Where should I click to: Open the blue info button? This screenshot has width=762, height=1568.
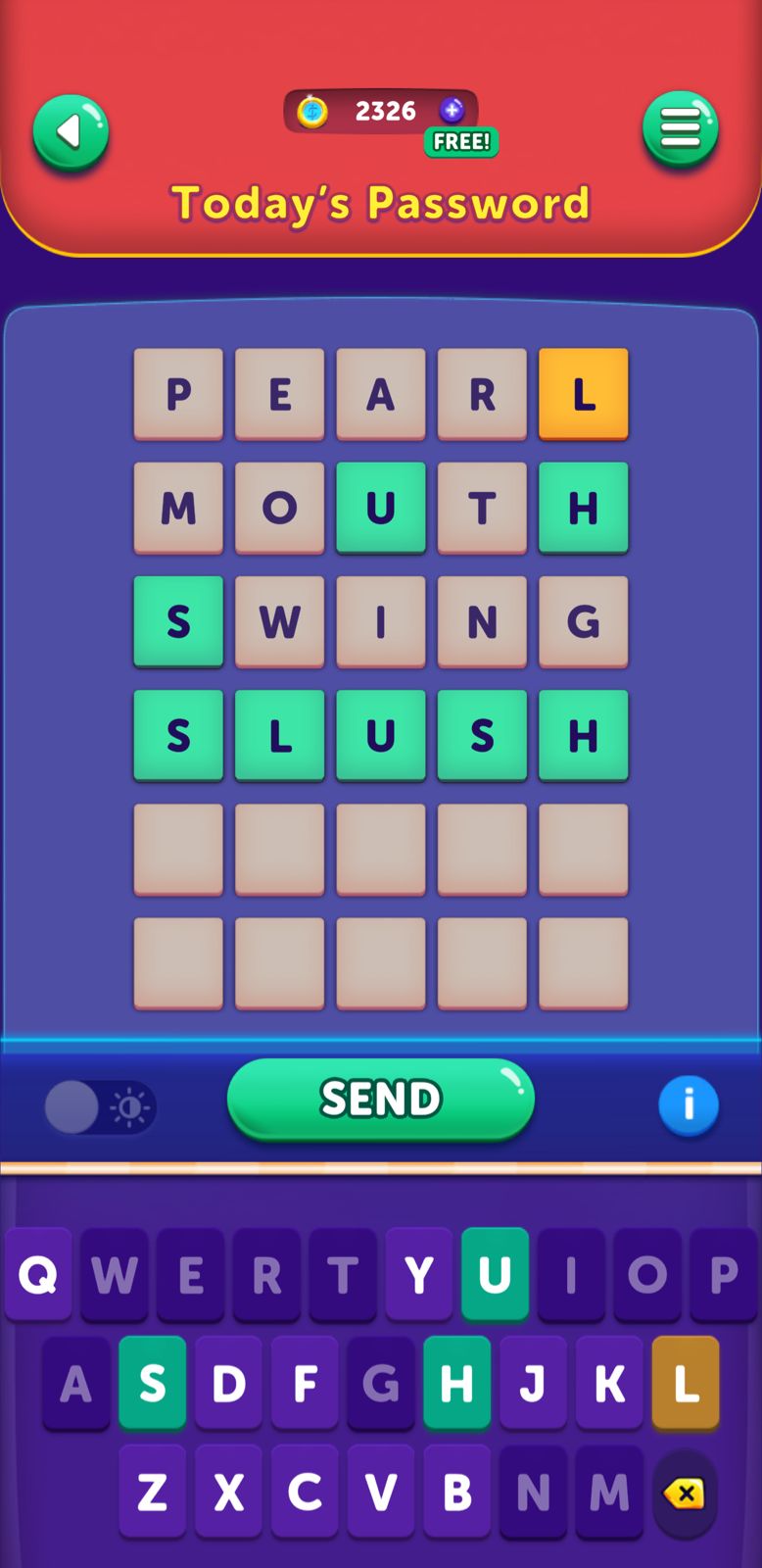[x=689, y=1105]
